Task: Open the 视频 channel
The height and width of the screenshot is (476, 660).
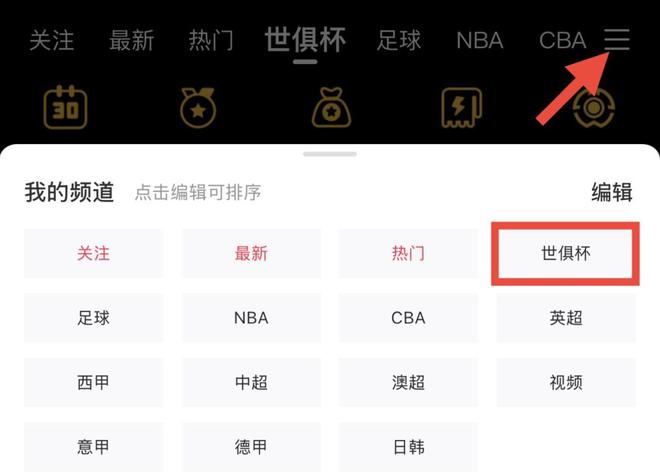Action: tap(566, 382)
